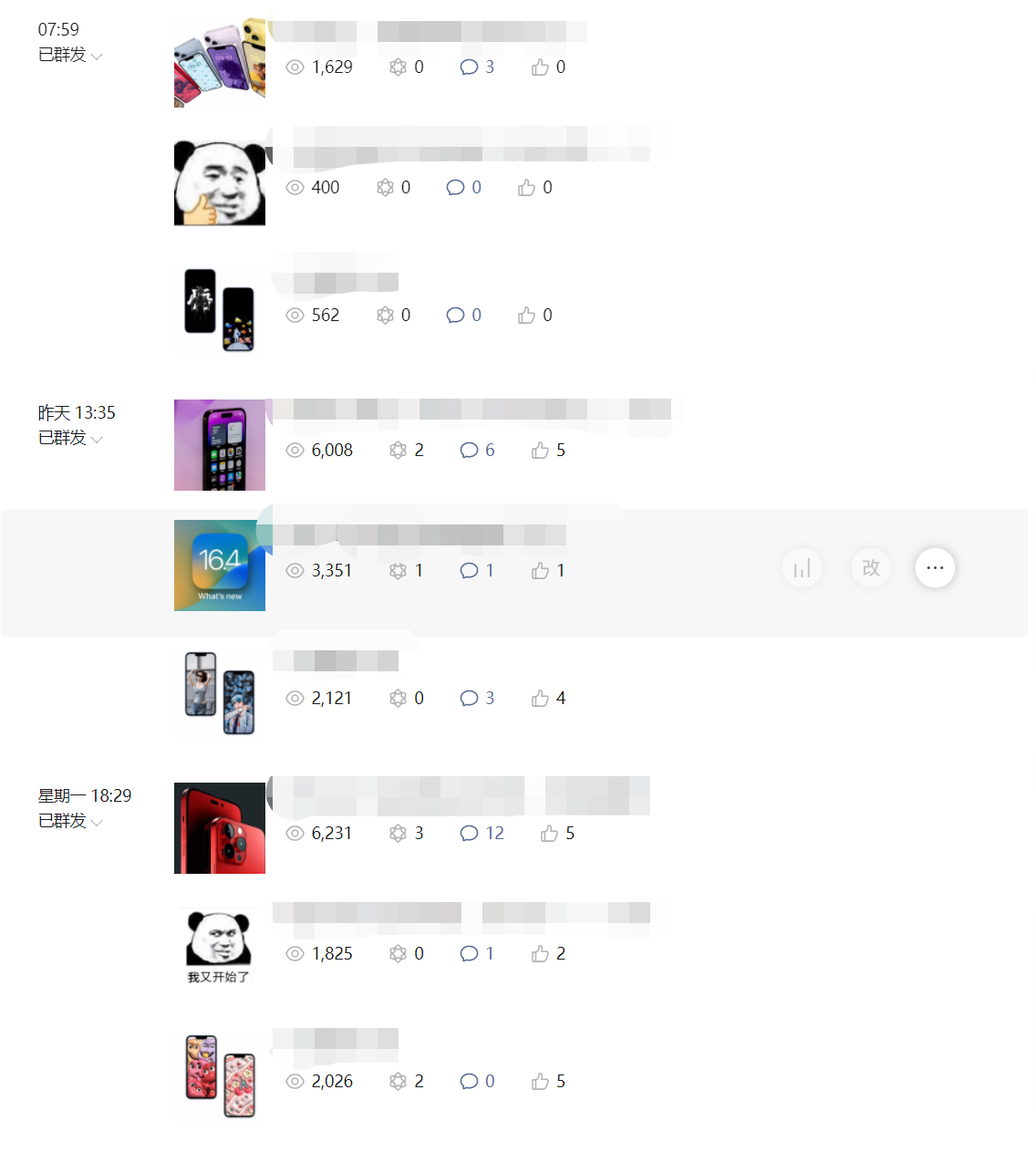Viewport: 1036px width, 1152px height.
Task: Expand the 已群发 dropdown under 07:59
Action: click(x=70, y=56)
